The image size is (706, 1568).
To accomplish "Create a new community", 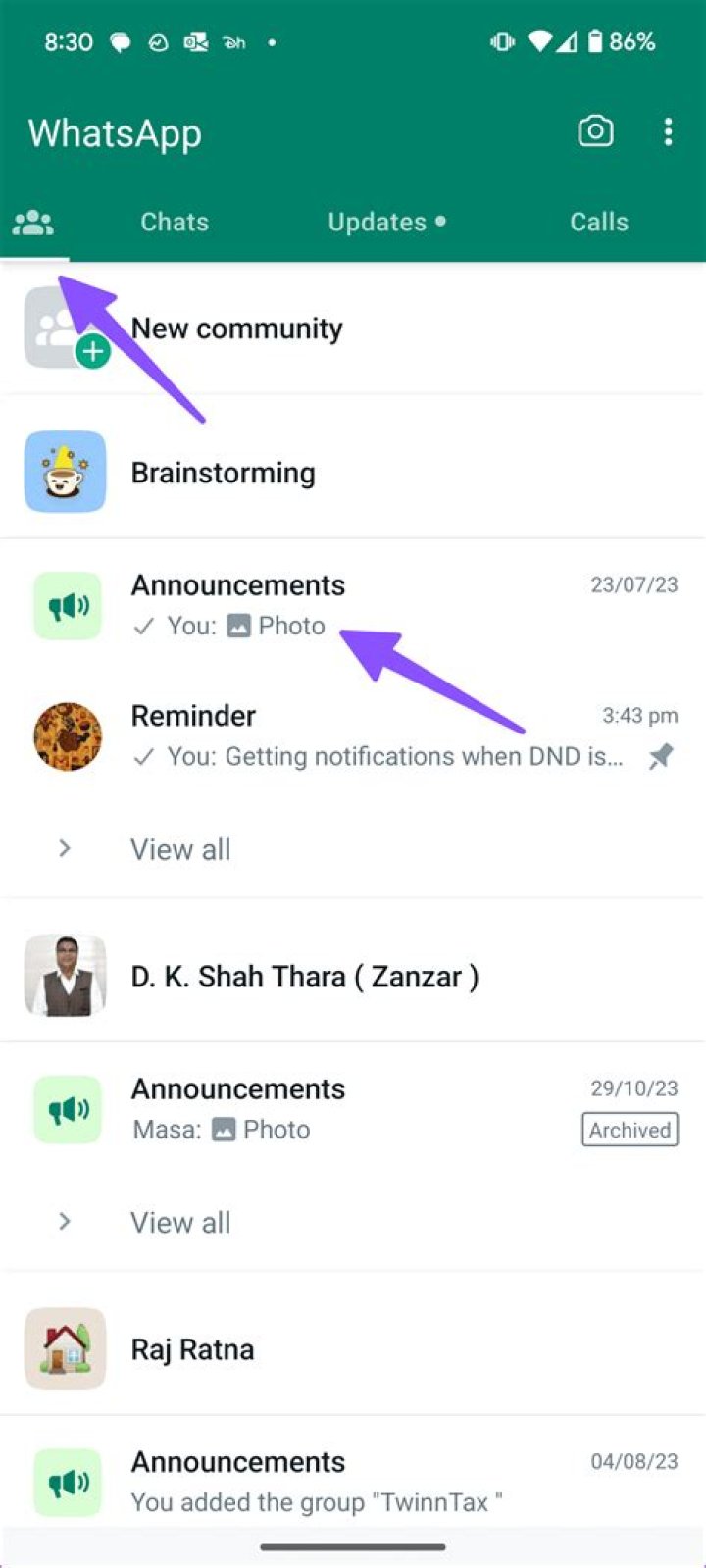I will click(x=236, y=329).
